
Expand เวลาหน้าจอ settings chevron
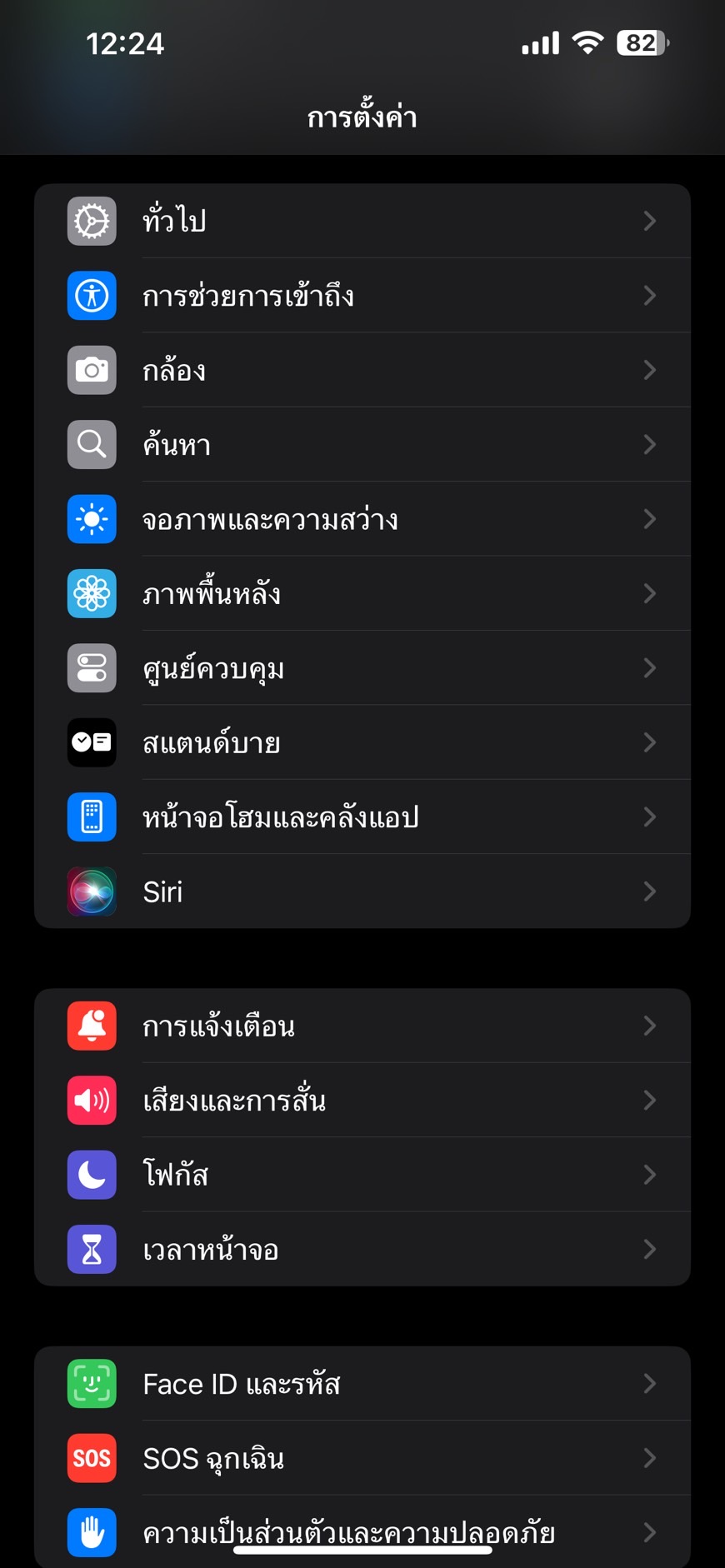coord(651,1249)
